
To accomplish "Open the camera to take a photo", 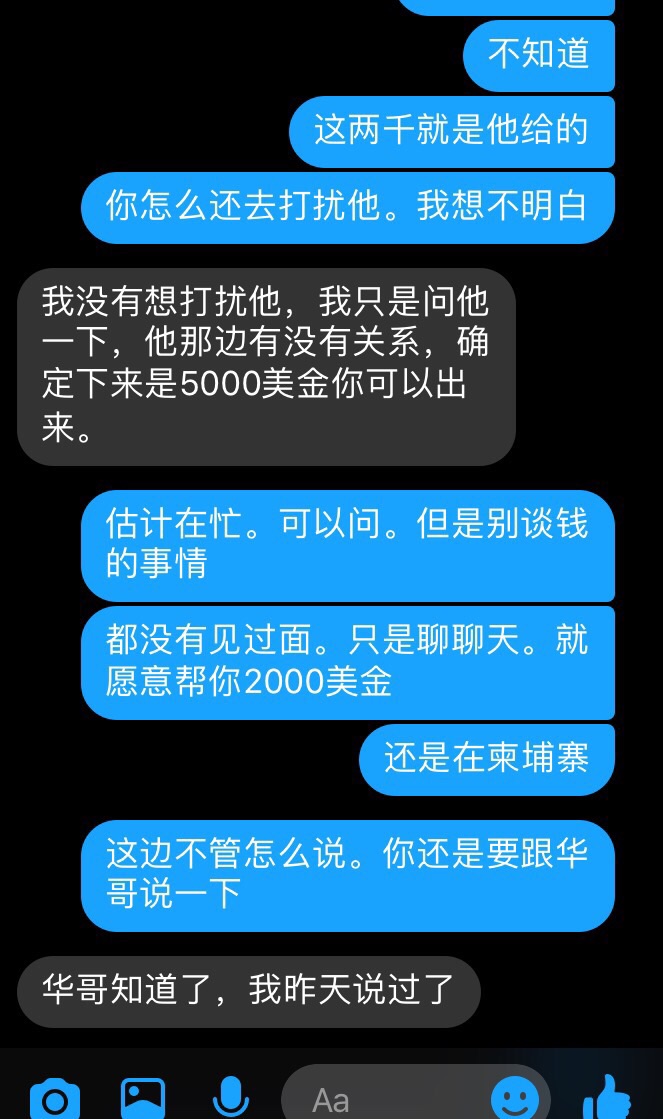I will tap(54, 1098).
